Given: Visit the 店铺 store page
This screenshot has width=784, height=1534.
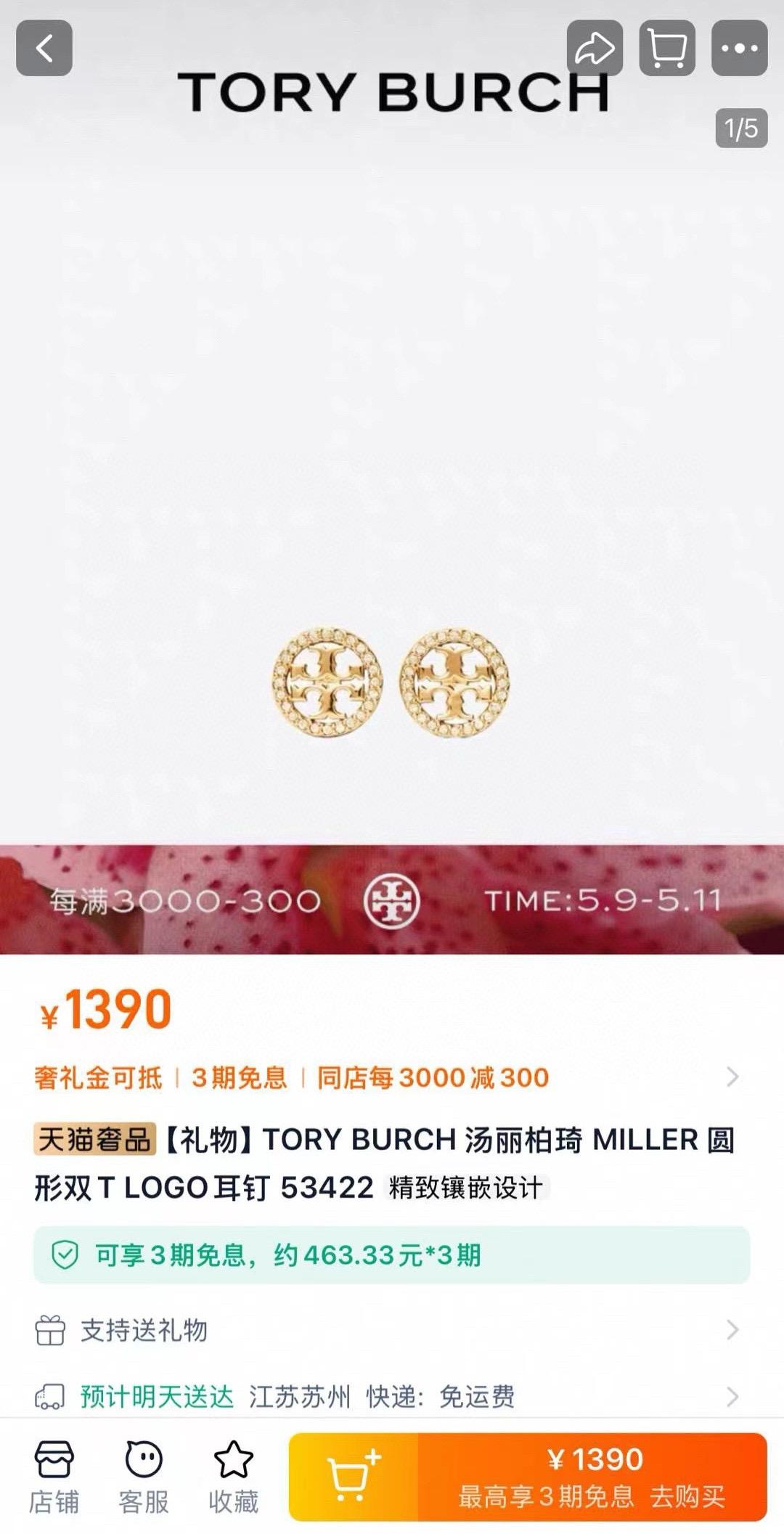Looking at the screenshot, I should pyautogui.click(x=54, y=1477).
